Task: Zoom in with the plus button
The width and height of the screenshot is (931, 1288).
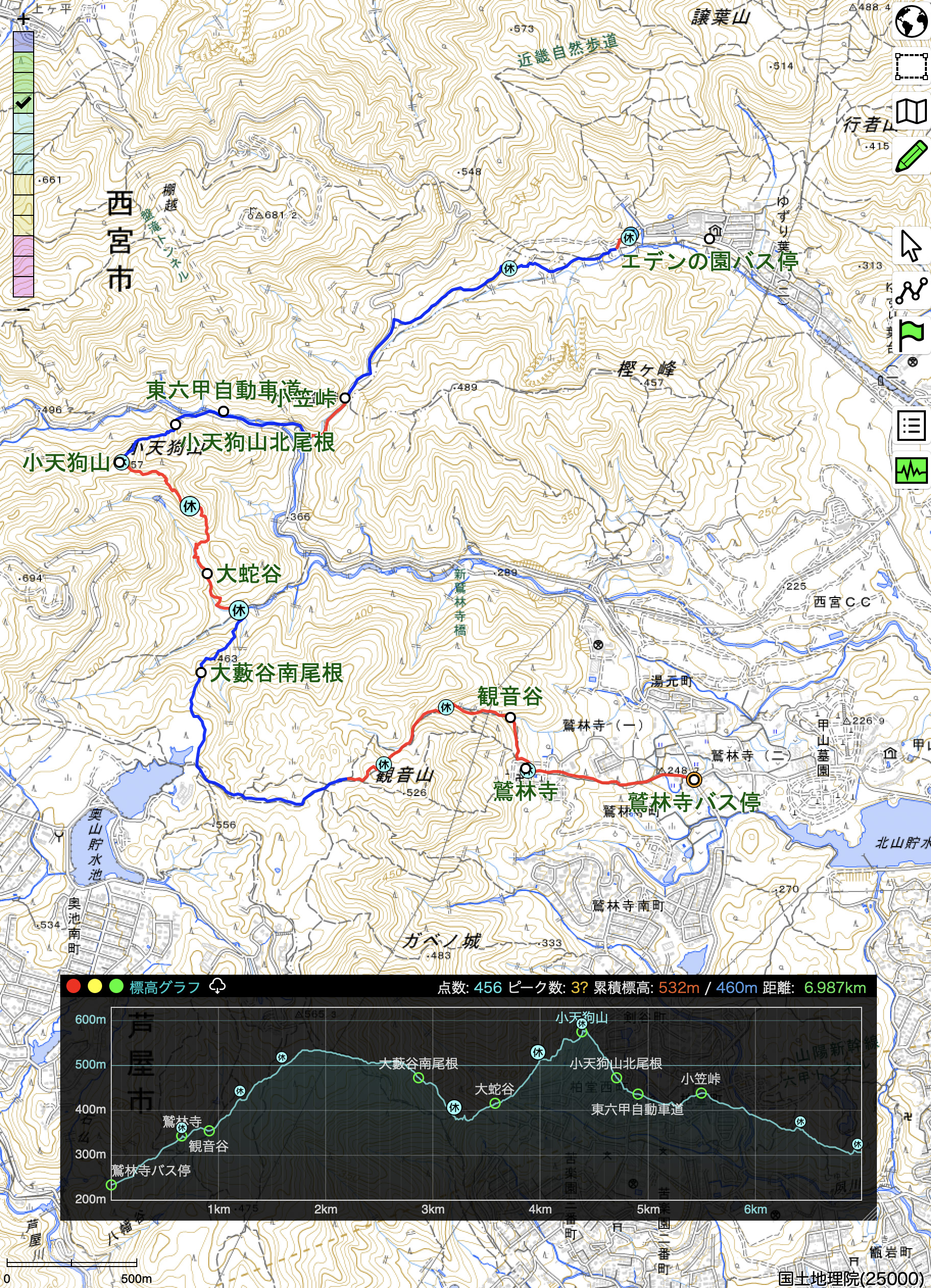Action: coord(23,20)
